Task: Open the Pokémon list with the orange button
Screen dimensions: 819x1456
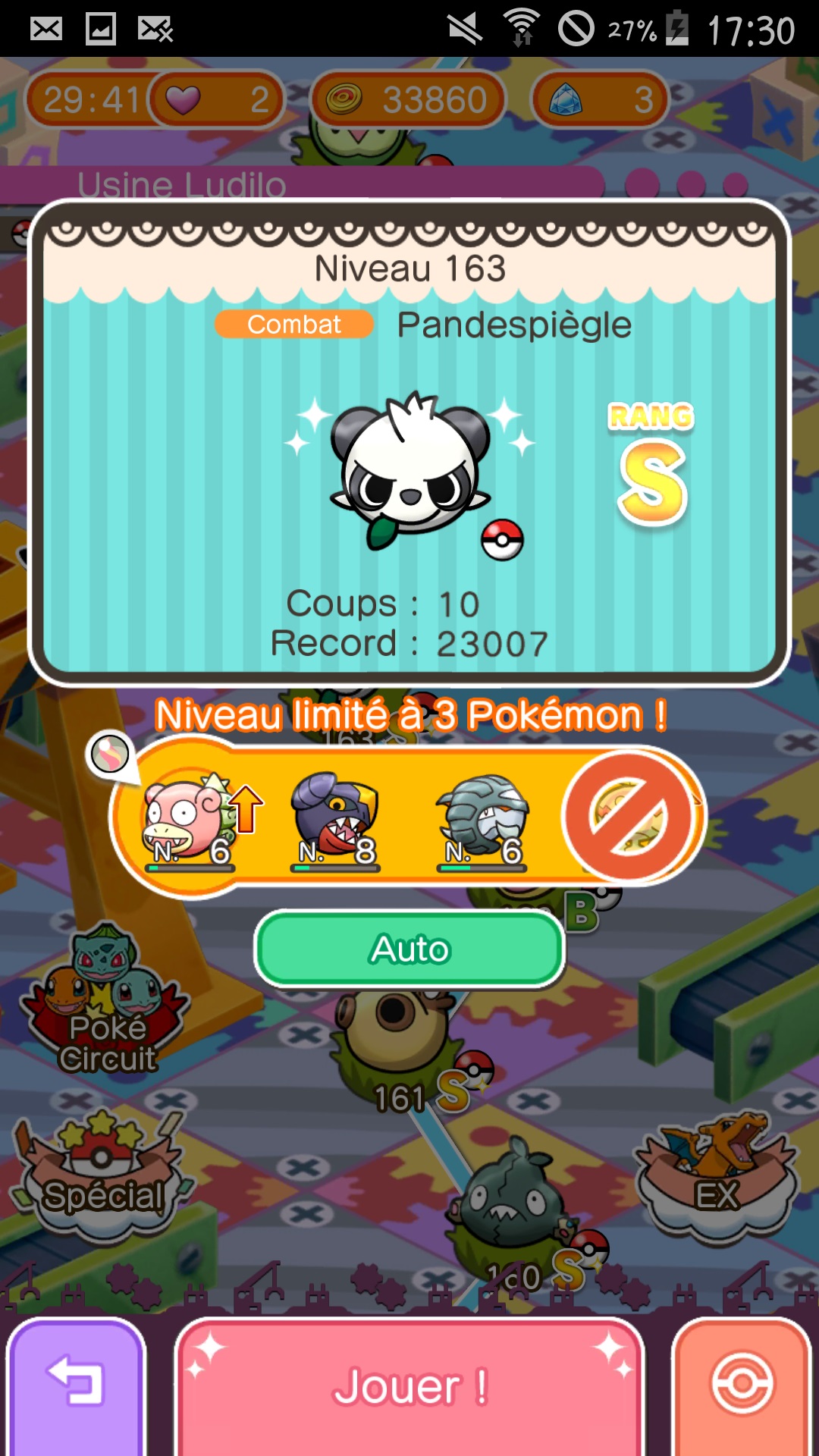Action: pos(742,1386)
